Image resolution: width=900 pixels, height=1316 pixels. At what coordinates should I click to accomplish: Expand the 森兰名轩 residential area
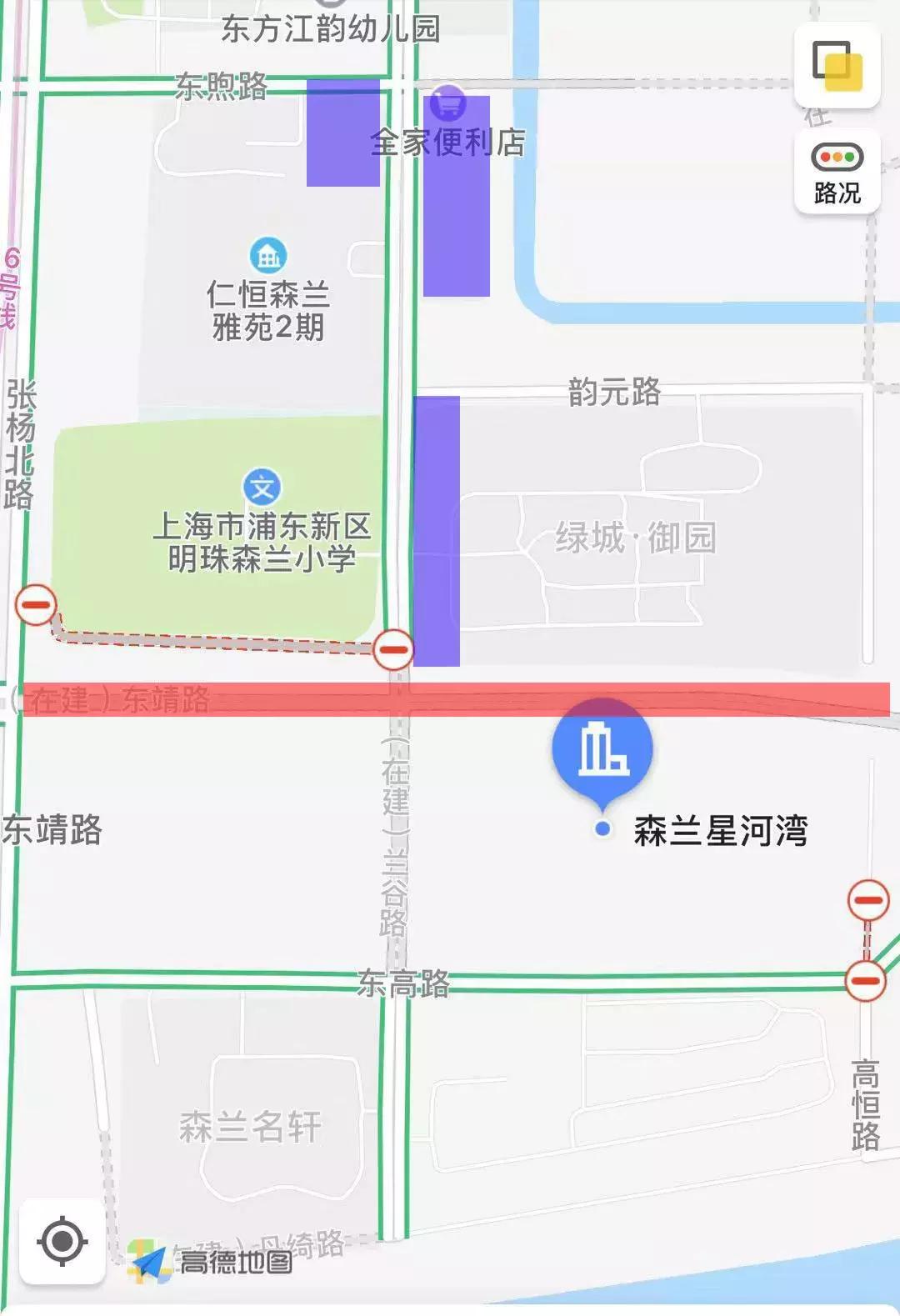[248, 1123]
